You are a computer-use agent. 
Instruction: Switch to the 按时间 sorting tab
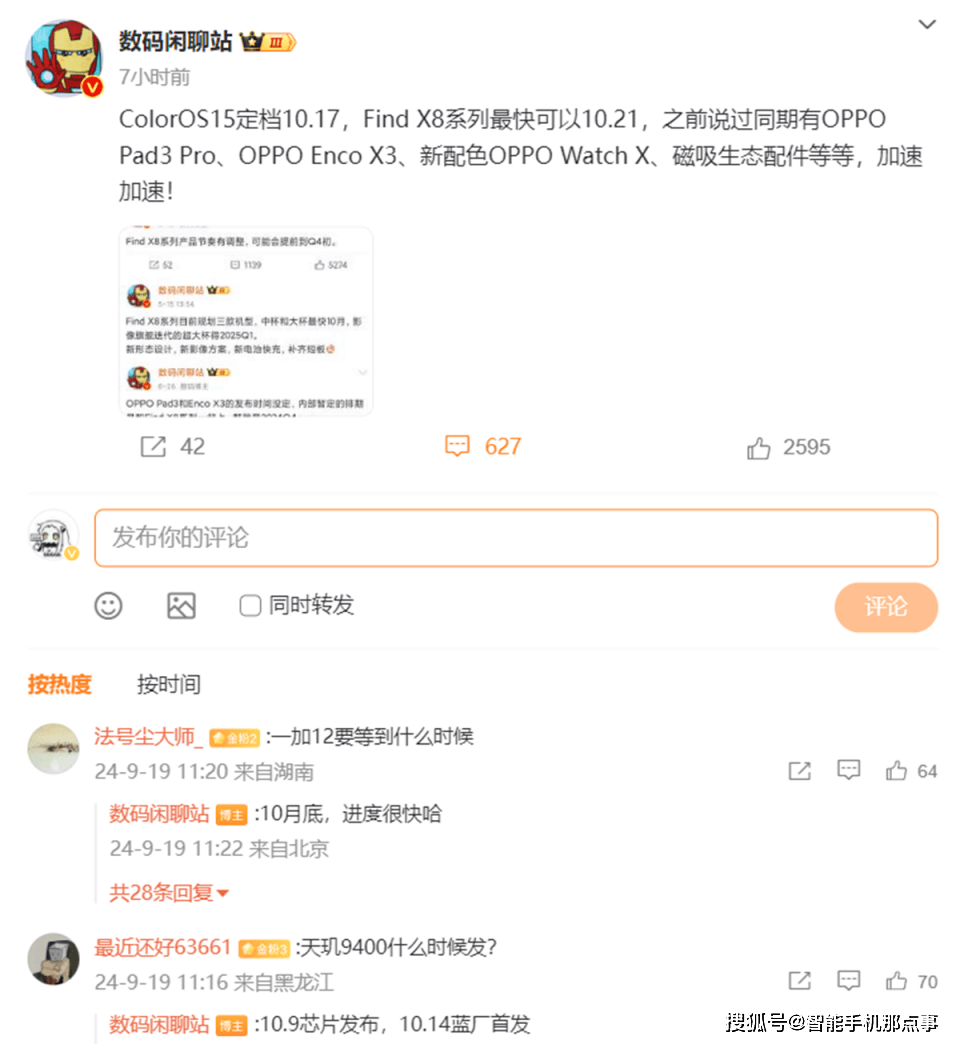tap(168, 685)
